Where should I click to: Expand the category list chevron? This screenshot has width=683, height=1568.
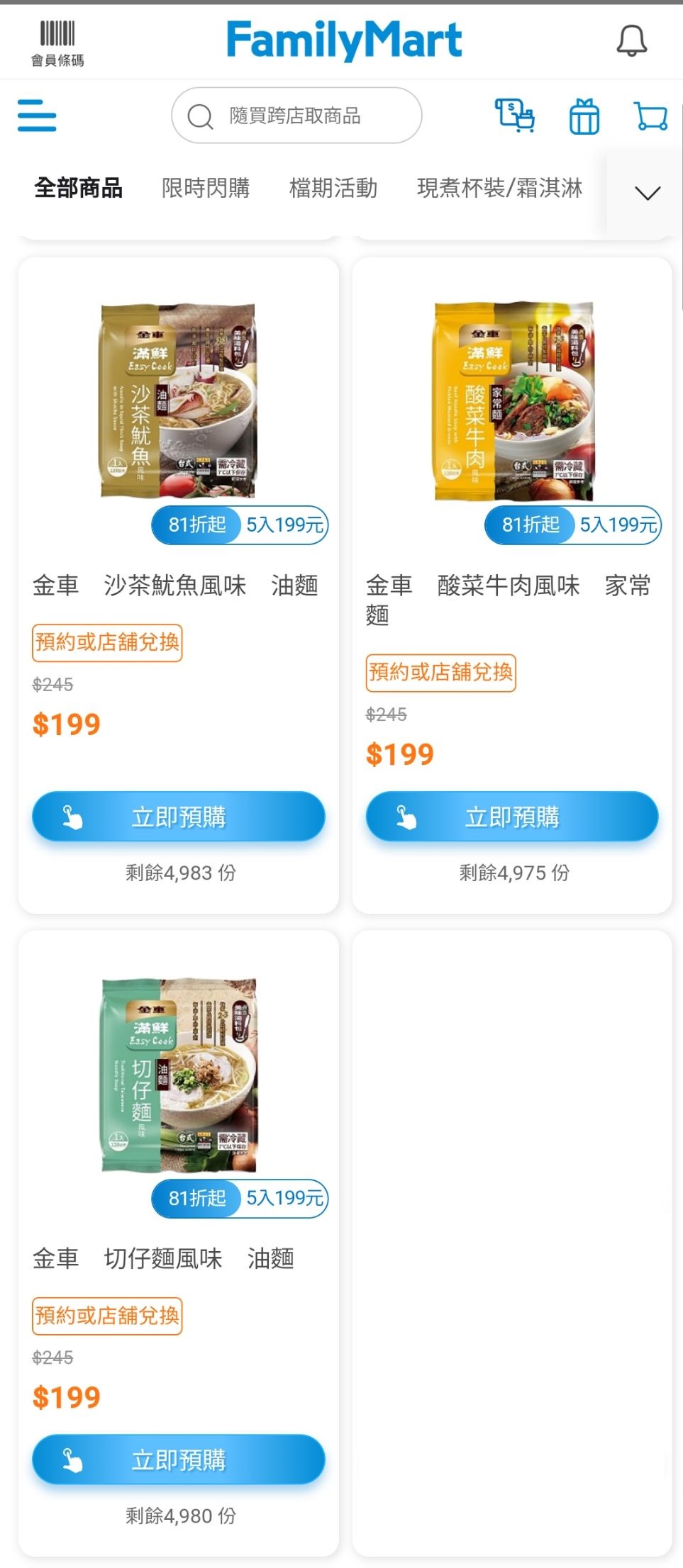[647, 192]
